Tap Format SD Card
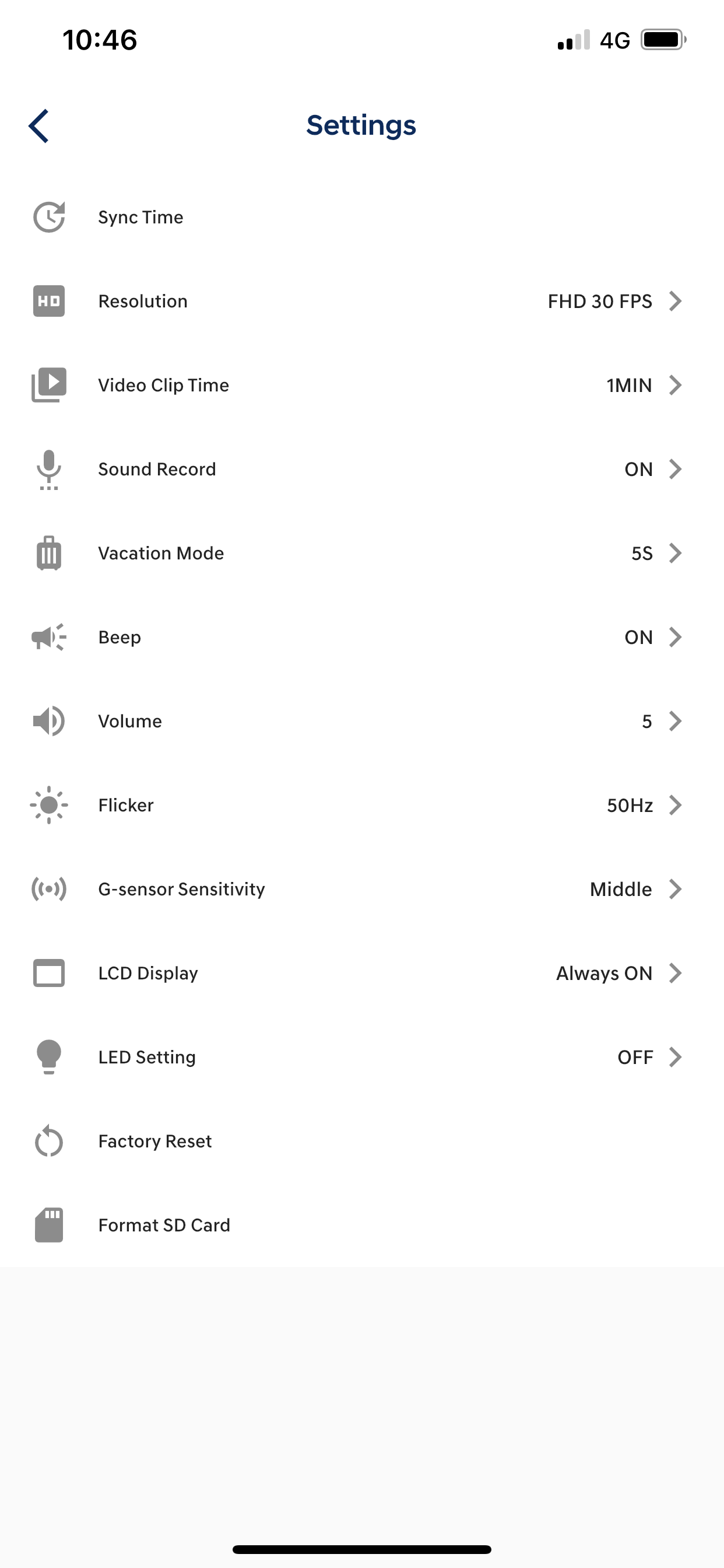This screenshot has width=724, height=1568. (362, 1226)
